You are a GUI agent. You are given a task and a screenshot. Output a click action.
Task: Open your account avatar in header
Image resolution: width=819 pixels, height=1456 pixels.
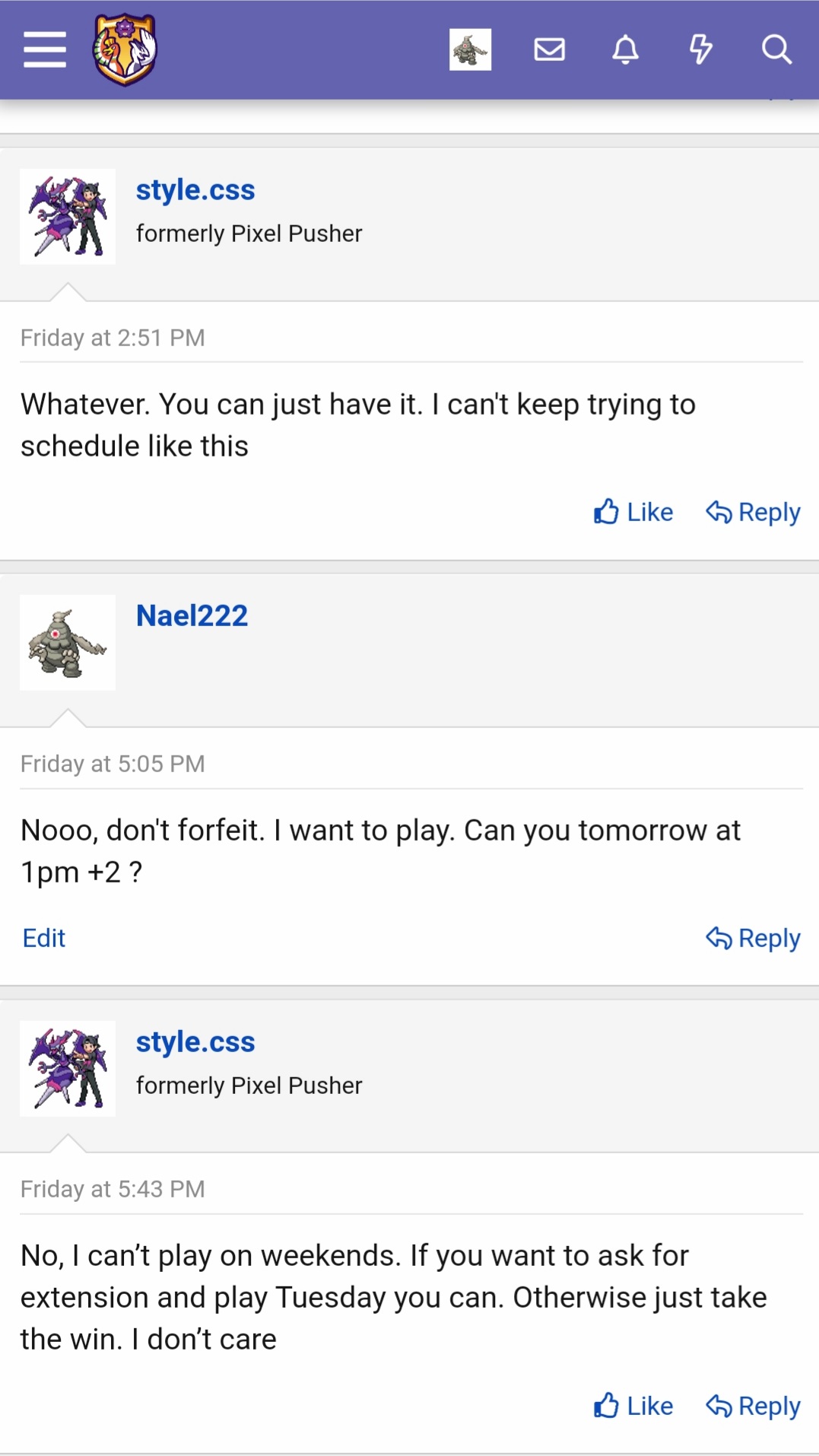point(470,49)
